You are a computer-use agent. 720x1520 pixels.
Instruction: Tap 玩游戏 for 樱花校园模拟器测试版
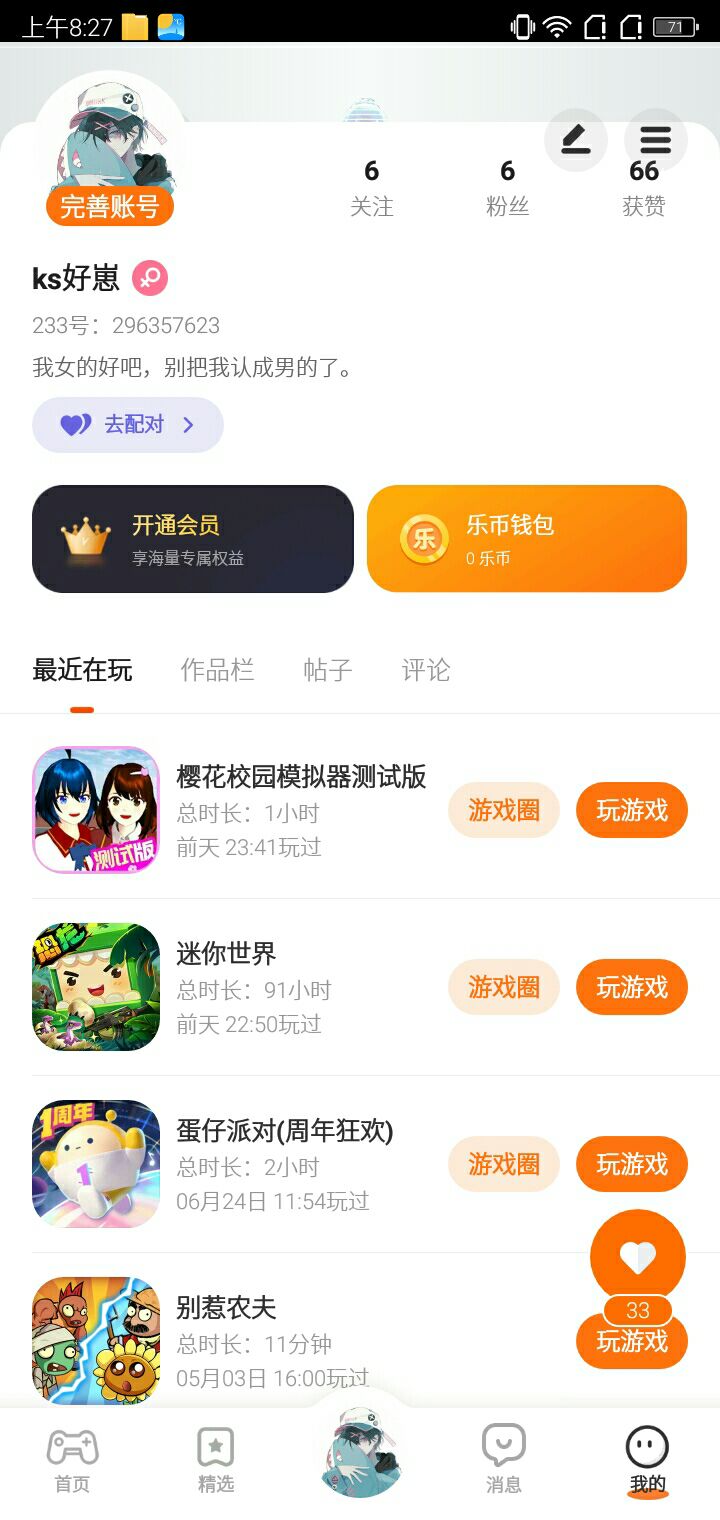coord(632,810)
